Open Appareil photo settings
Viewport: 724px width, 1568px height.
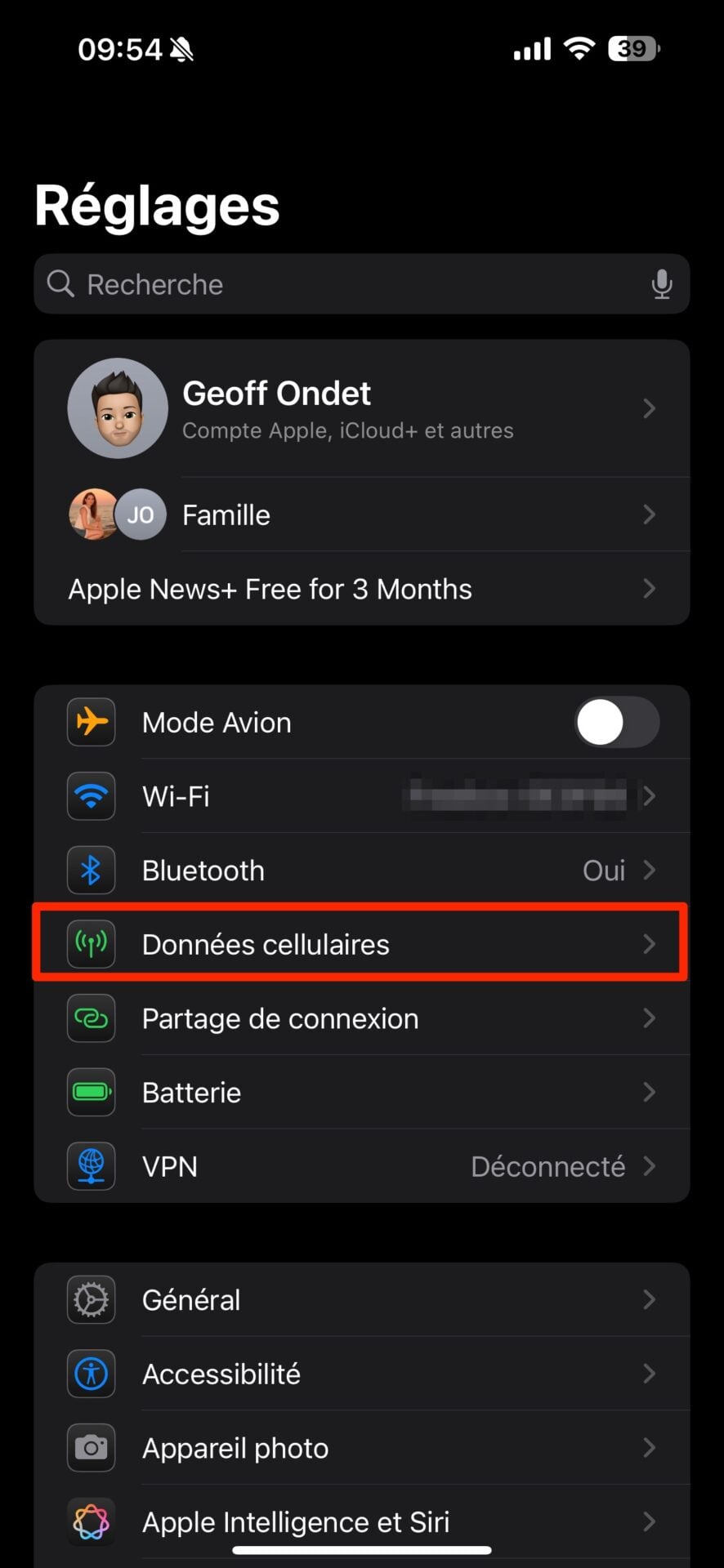click(x=361, y=1448)
